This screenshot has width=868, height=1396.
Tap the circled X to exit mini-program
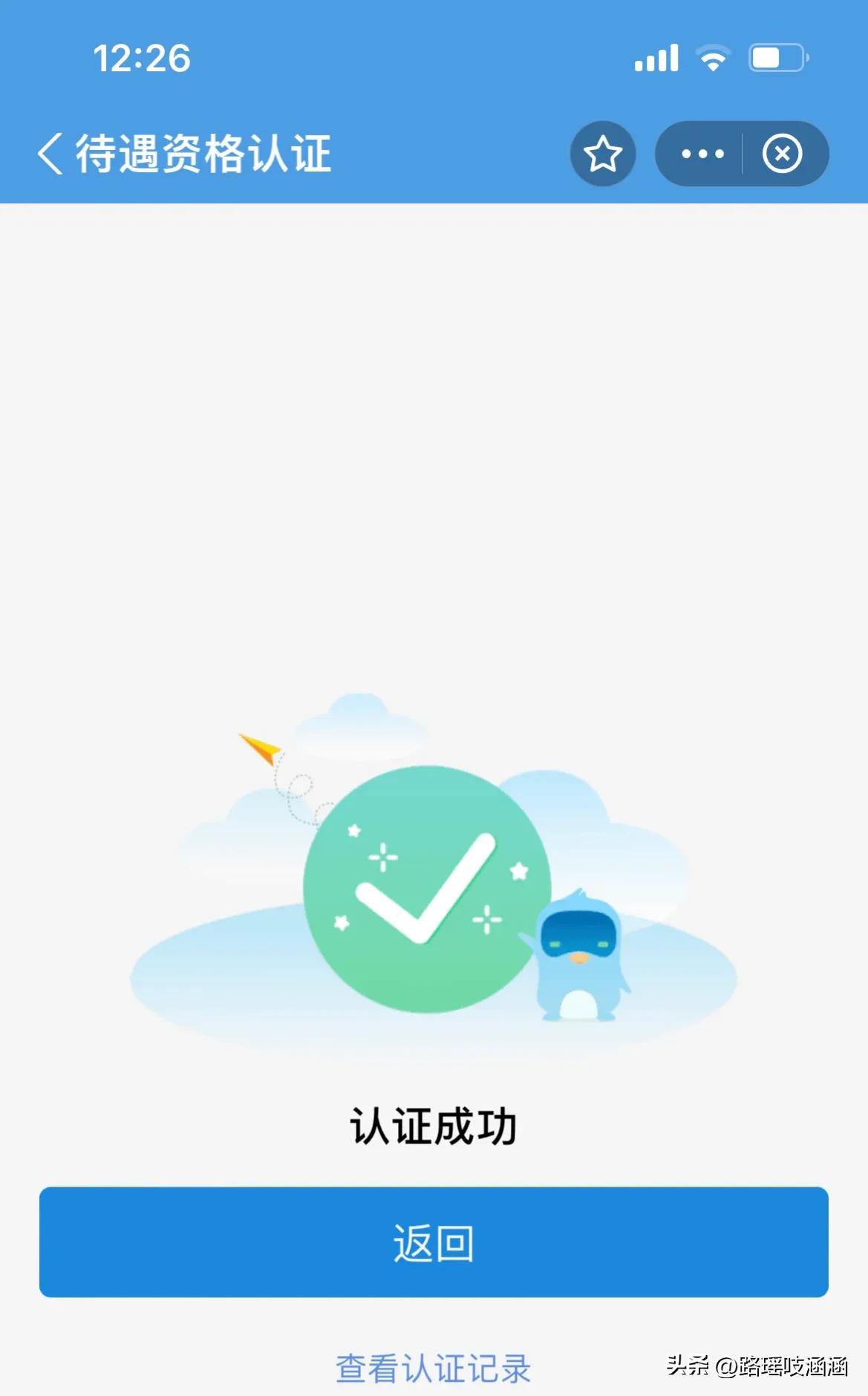tap(782, 153)
